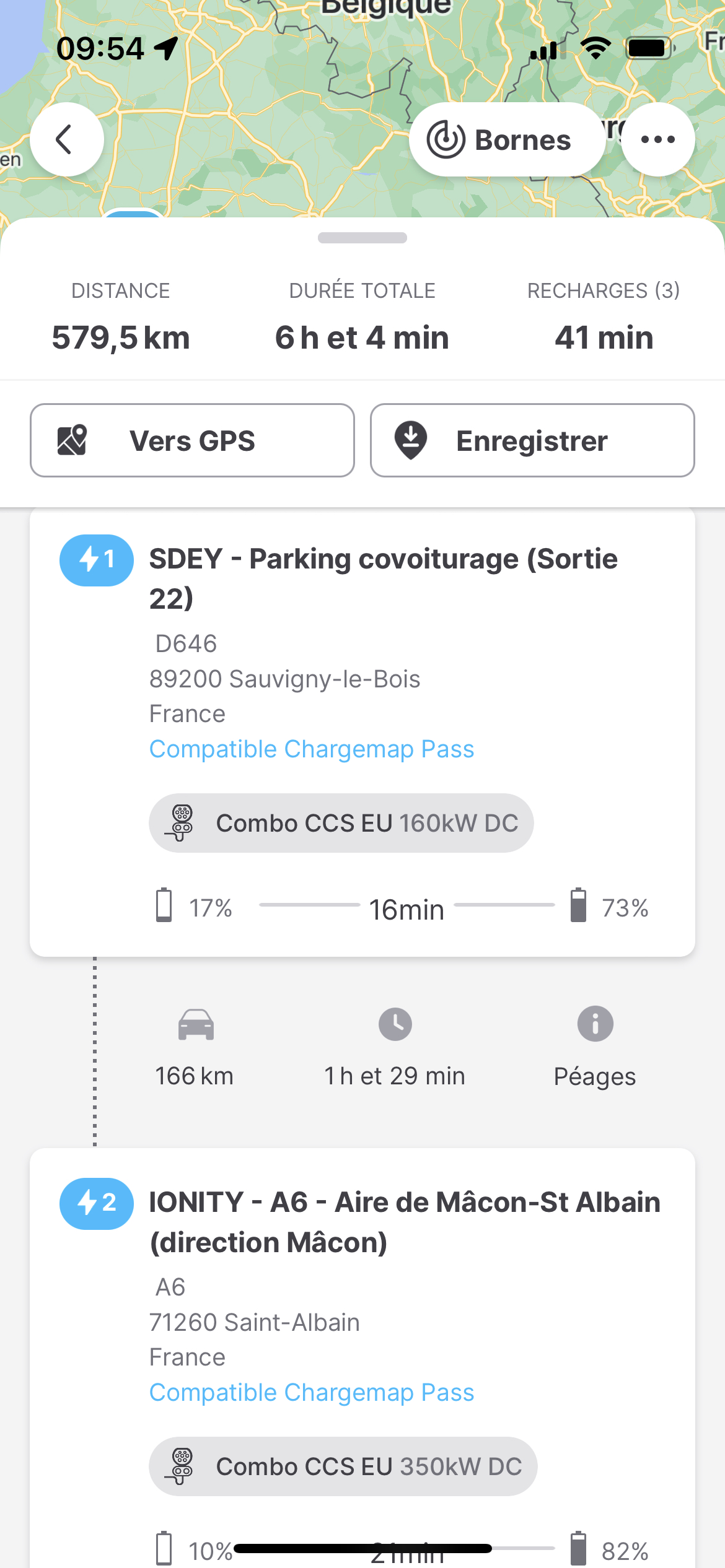Open the IONITY Aire de Mâcon-St Albain stop
This screenshot has width=725, height=1568.
404,1221
